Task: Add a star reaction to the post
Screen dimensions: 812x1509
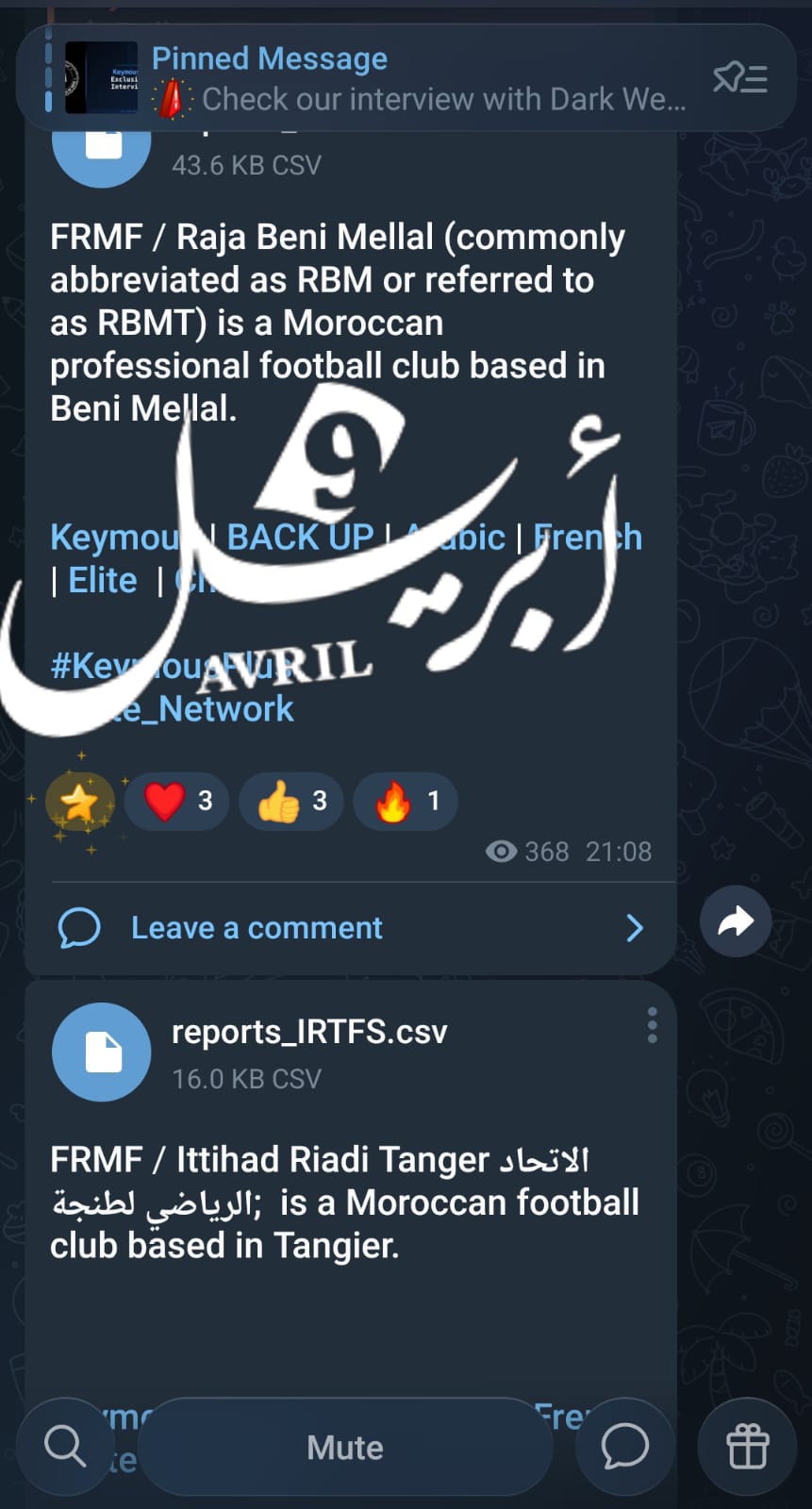Action: pyautogui.click(x=79, y=803)
